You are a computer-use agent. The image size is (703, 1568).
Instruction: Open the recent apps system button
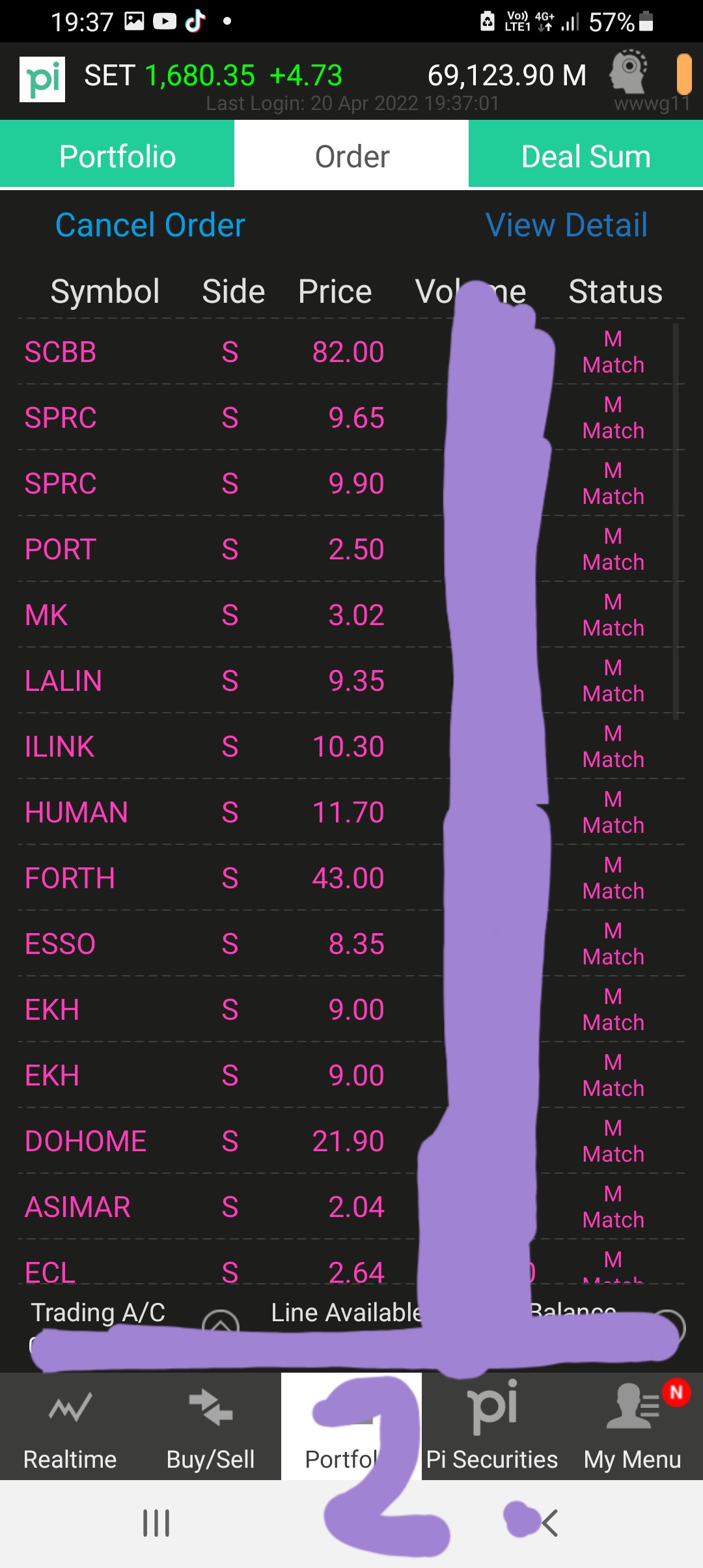tap(156, 1523)
